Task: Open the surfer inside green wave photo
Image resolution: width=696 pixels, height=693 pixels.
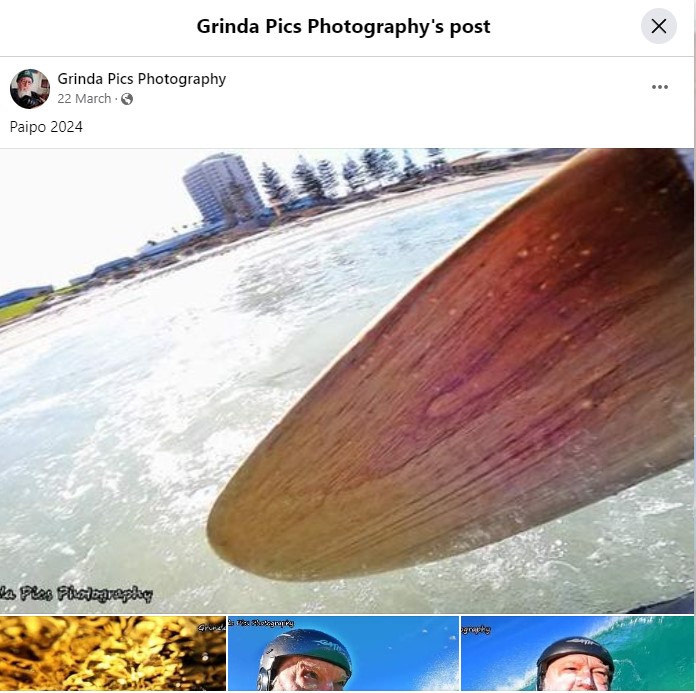Action: [x=577, y=655]
